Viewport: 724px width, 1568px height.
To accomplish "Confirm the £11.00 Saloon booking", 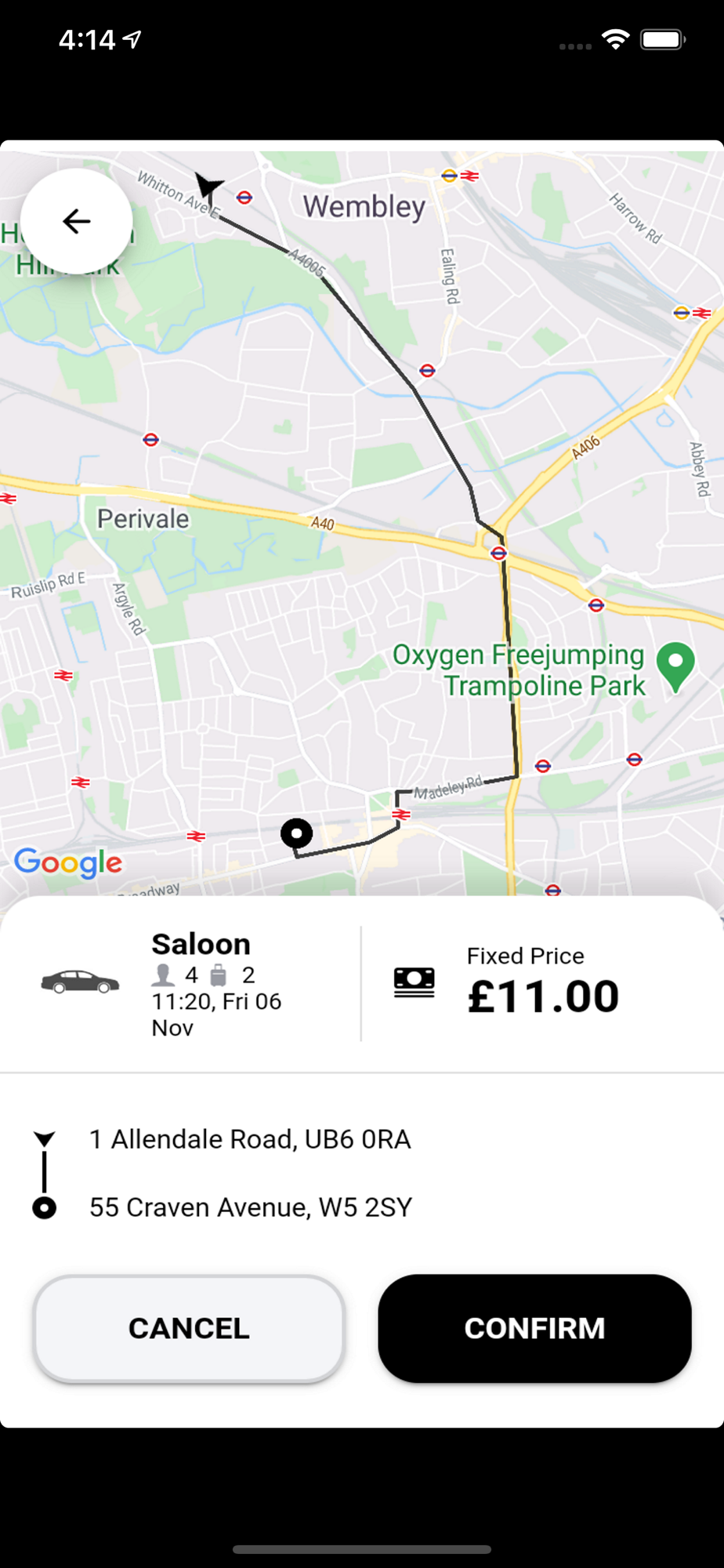I will (534, 1328).
